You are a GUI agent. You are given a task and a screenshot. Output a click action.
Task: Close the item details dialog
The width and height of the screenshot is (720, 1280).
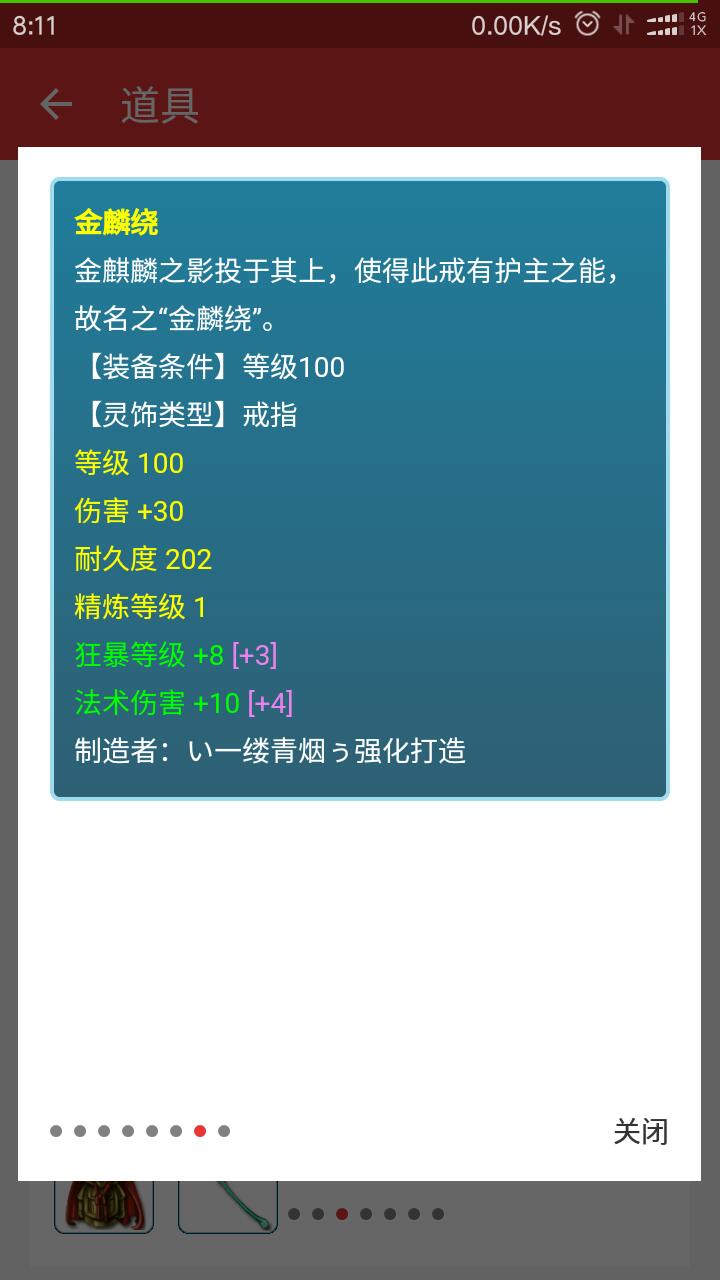(x=640, y=1132)
